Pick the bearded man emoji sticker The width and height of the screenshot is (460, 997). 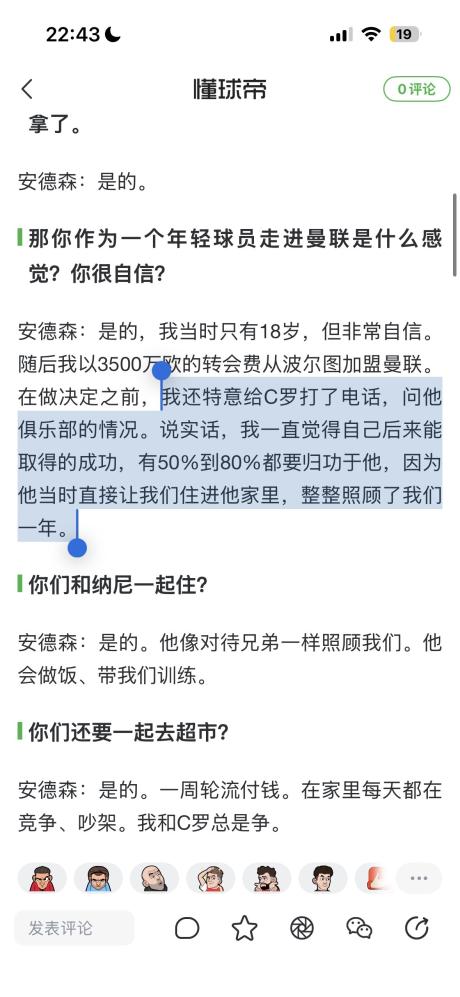[267, 878]
